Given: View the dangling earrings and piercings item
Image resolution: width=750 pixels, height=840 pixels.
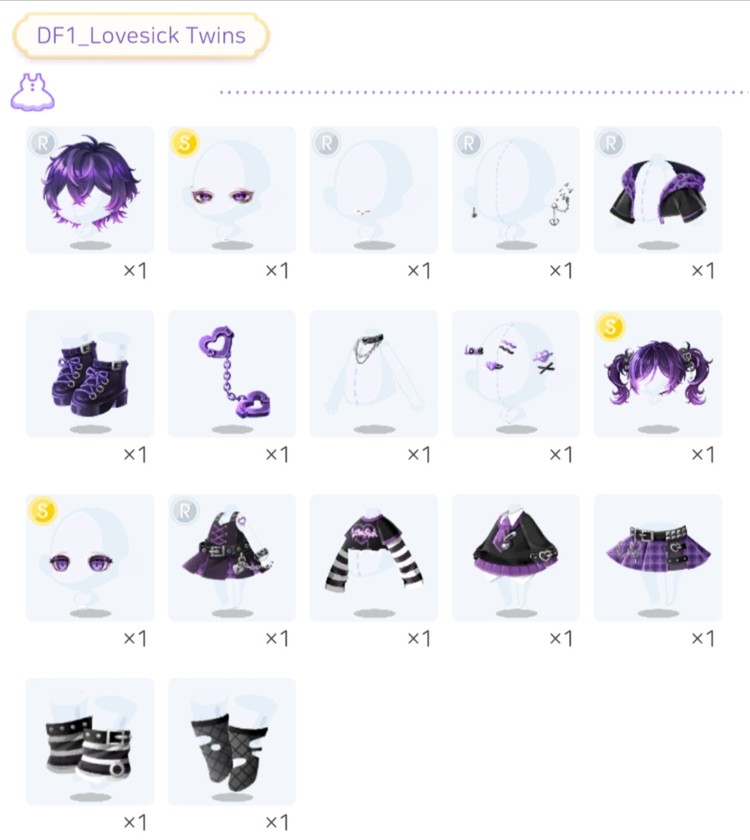Looking at the screenshot, I should tap(516, 189).
